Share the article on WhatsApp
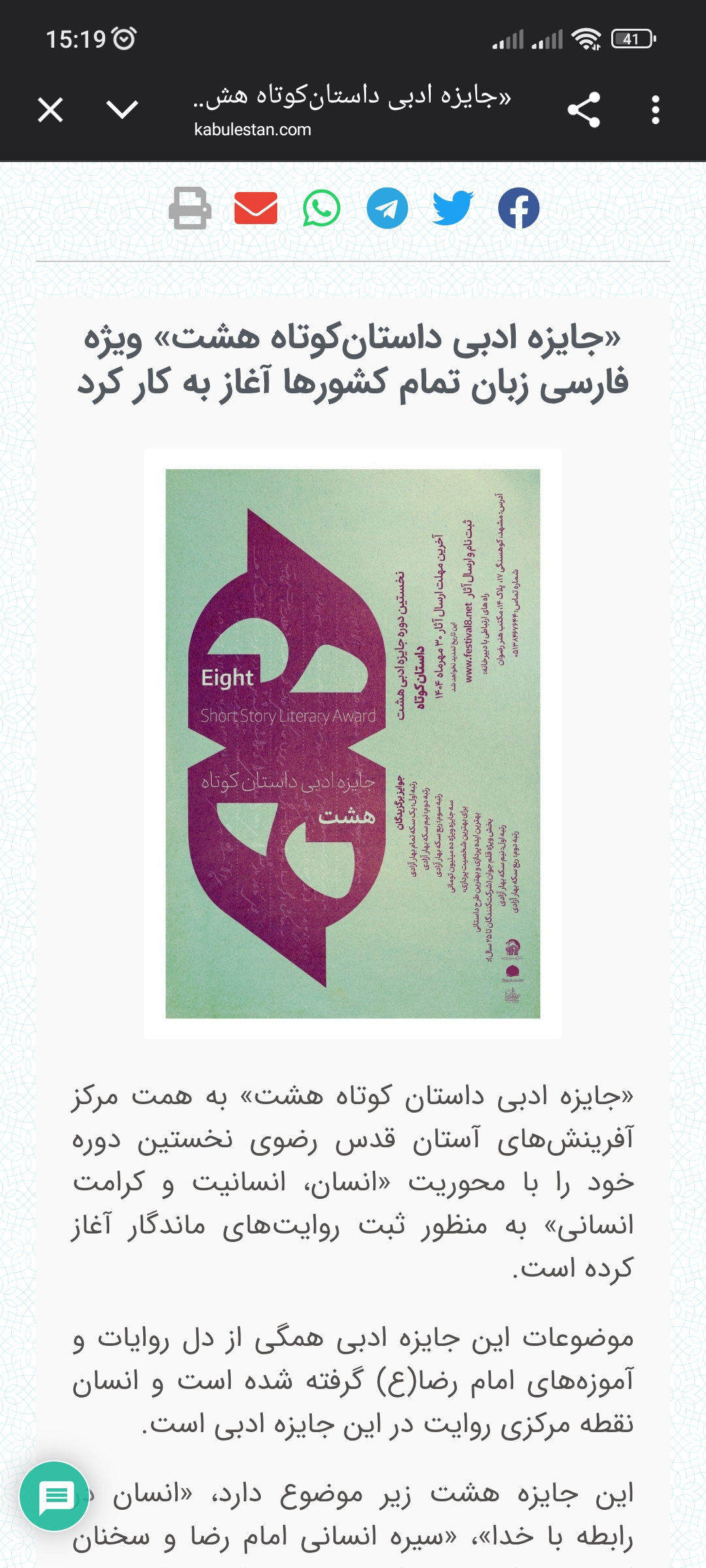Screen dimensions: 706x1568 [322, 209]
